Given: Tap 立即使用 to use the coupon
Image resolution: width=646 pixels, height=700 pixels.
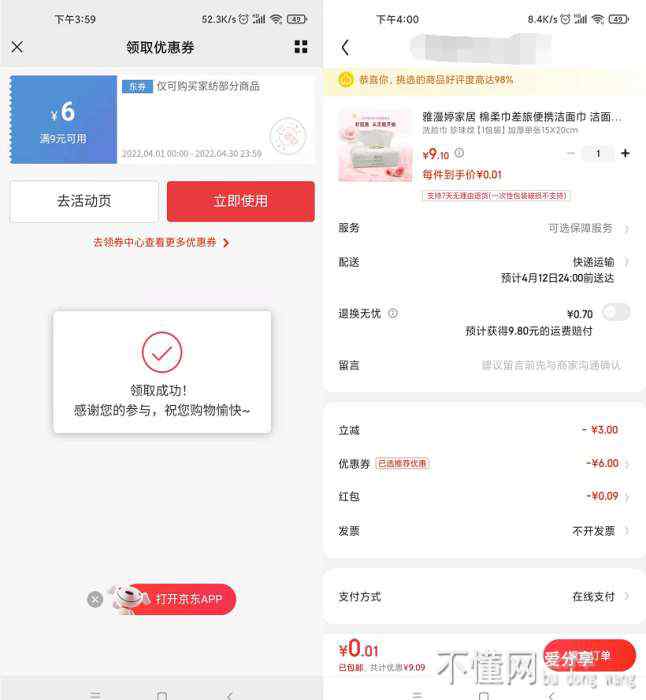Looking at the screenshot, I should click(240, 201).
